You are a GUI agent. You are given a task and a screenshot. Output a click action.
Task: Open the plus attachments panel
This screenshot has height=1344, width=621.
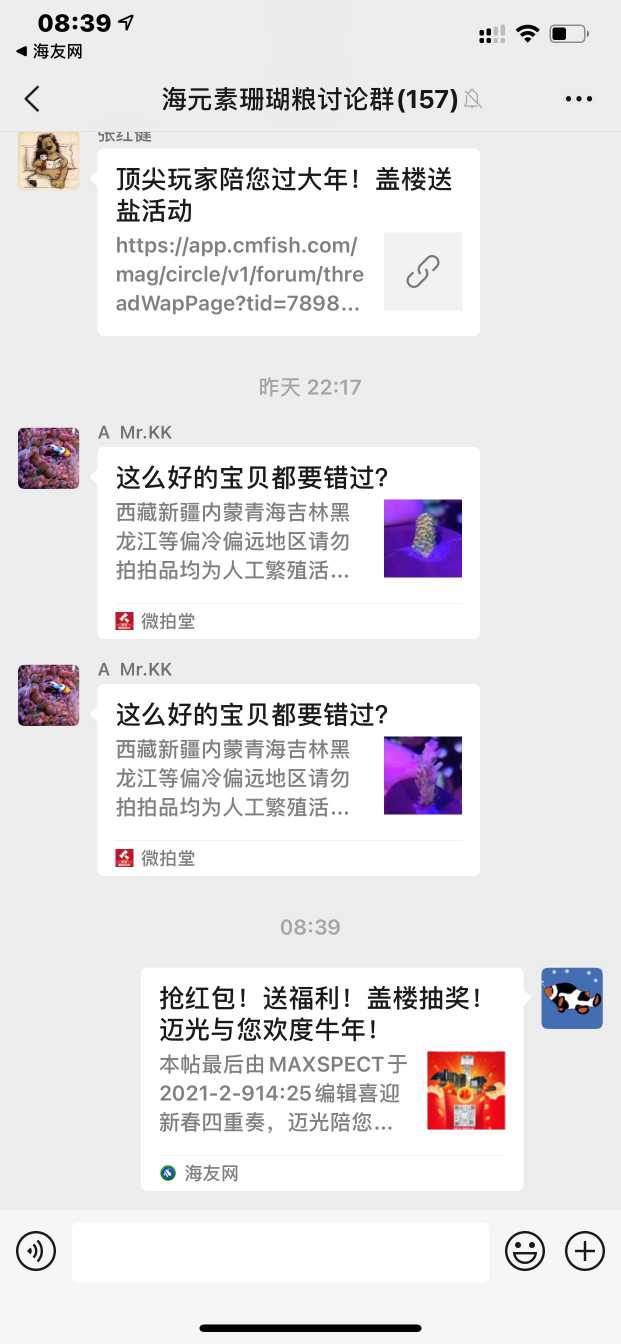585,1250
